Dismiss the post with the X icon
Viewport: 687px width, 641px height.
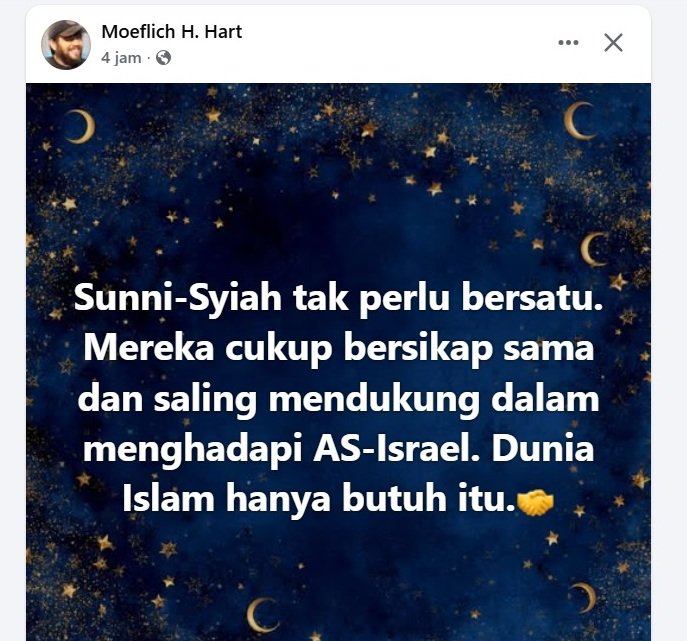[613, 42]
